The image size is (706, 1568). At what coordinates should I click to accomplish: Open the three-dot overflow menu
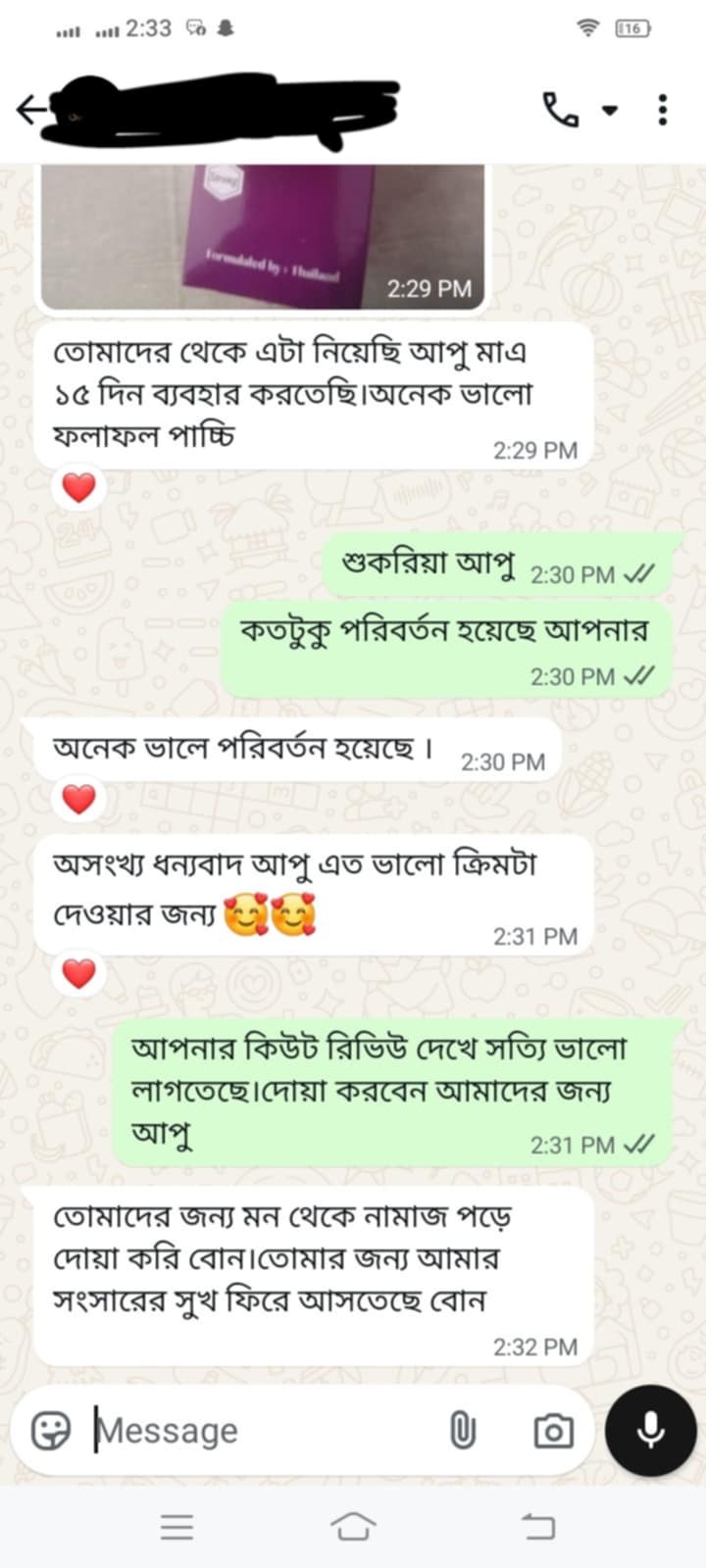tap(663, 110)
